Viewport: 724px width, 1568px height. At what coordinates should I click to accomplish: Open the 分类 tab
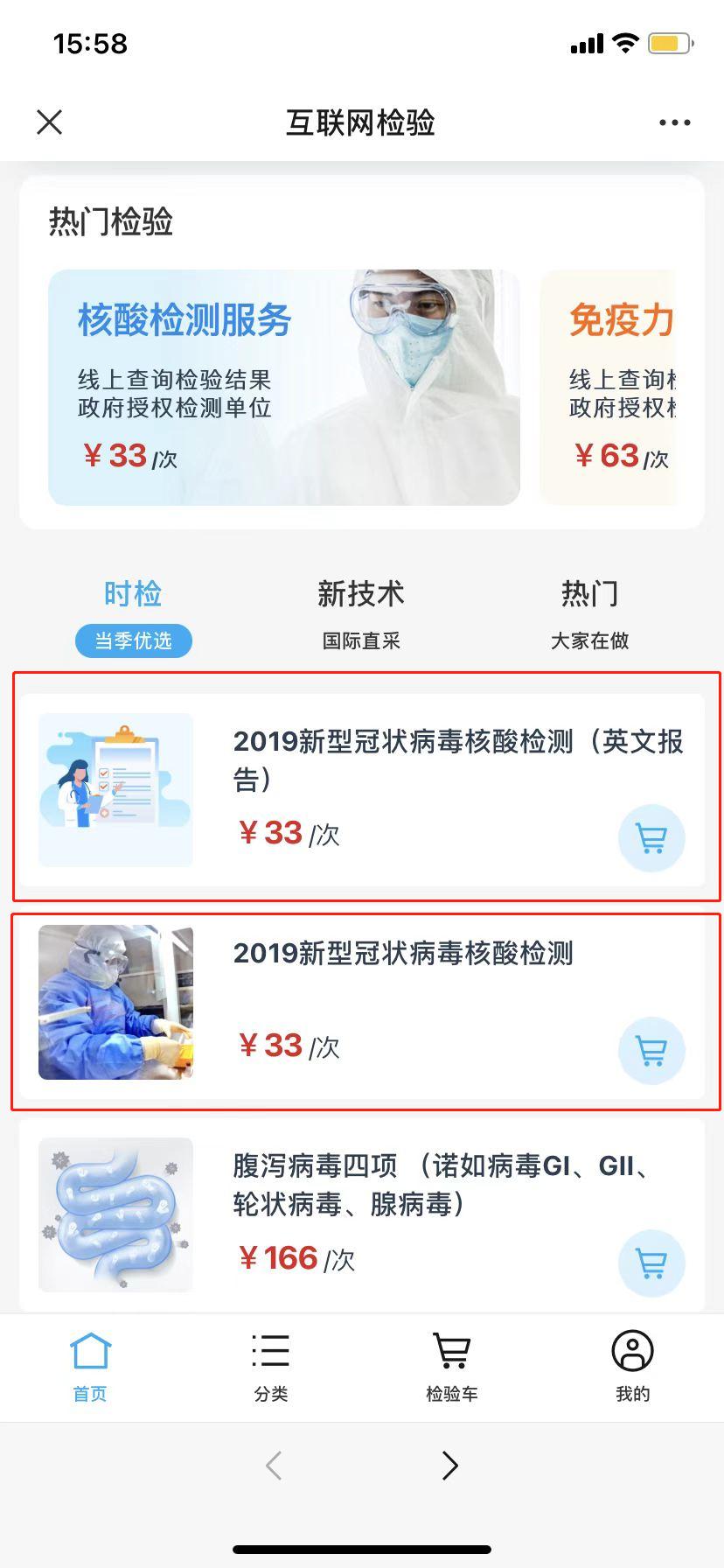click(x=271, y=1367)
